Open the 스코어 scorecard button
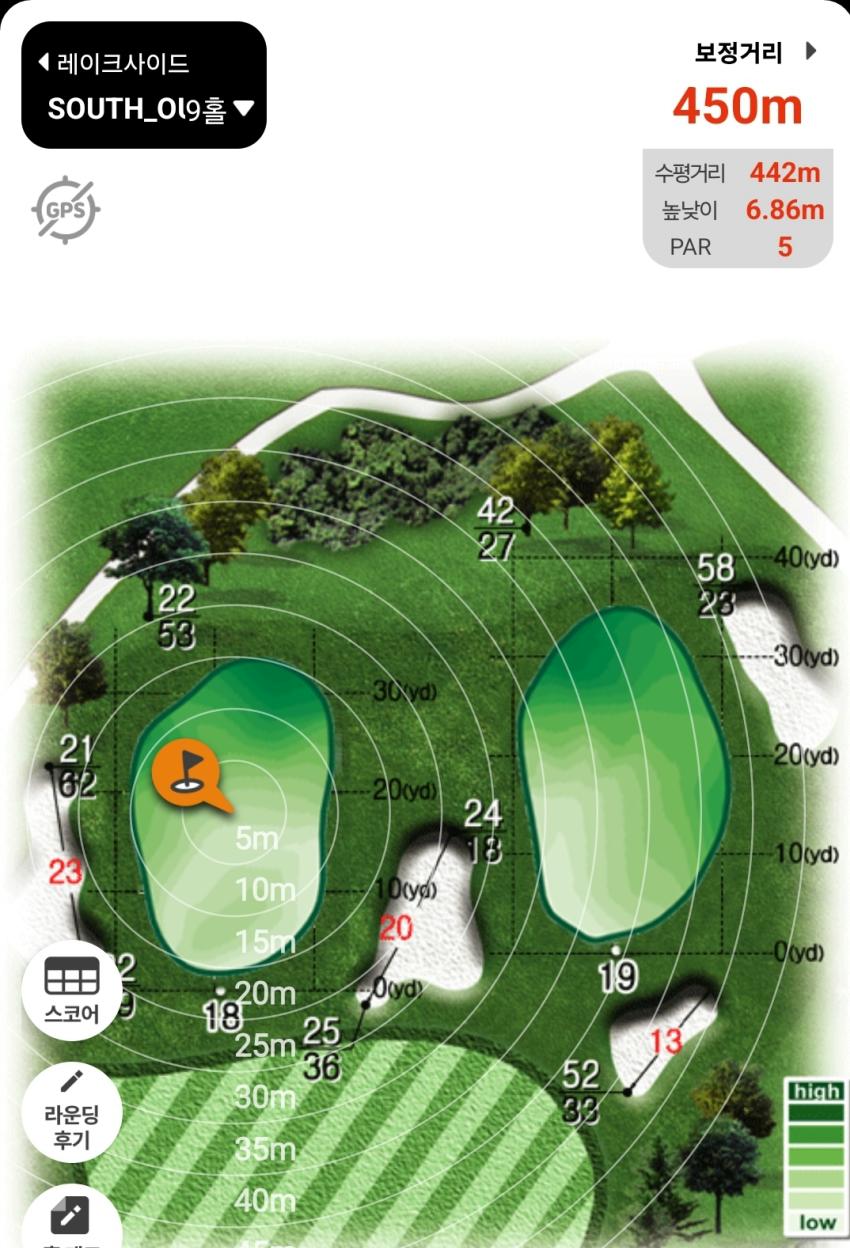 click(72, 989)
